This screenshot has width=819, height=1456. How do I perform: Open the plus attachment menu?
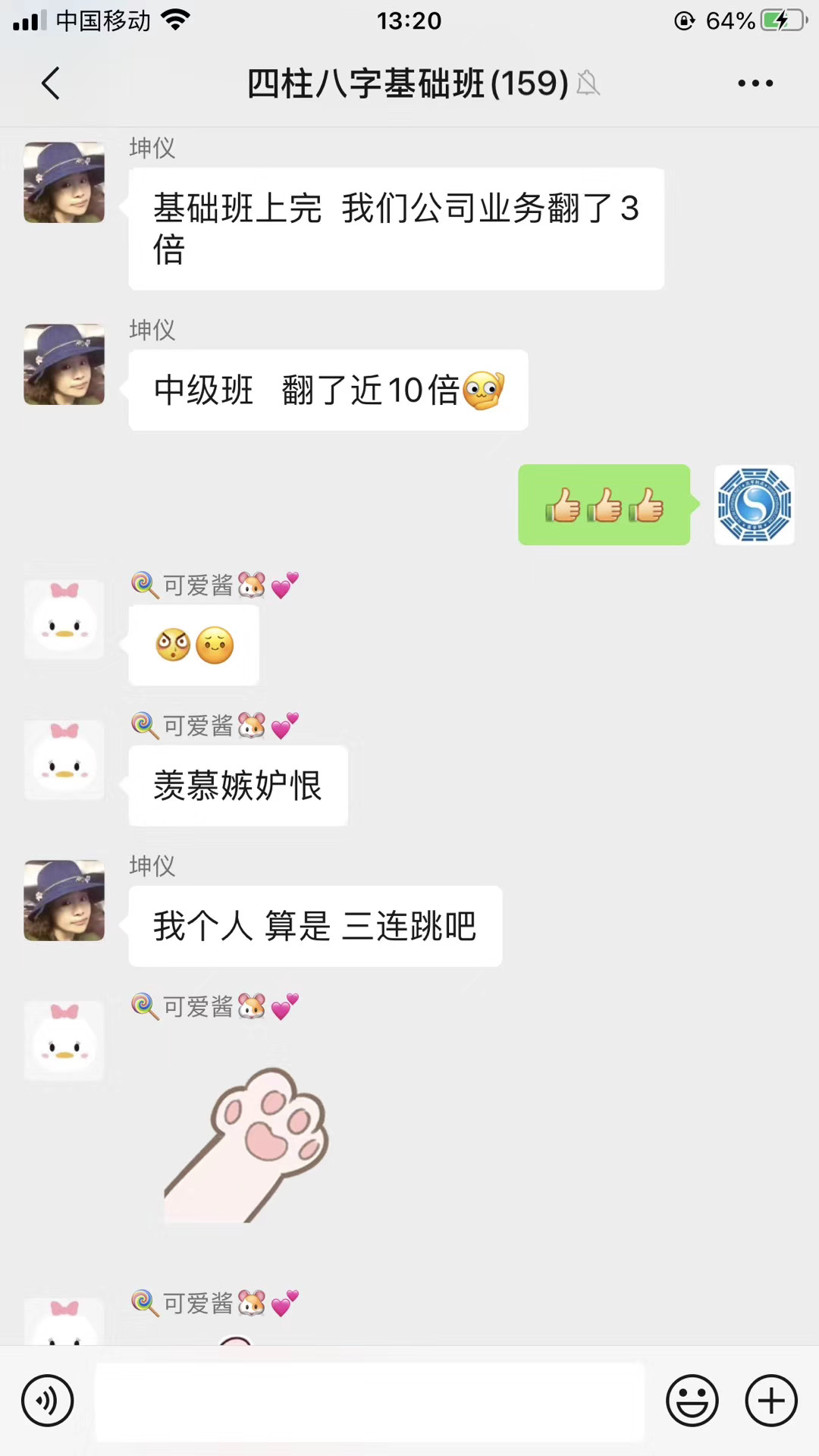(x=771, y=1401)
